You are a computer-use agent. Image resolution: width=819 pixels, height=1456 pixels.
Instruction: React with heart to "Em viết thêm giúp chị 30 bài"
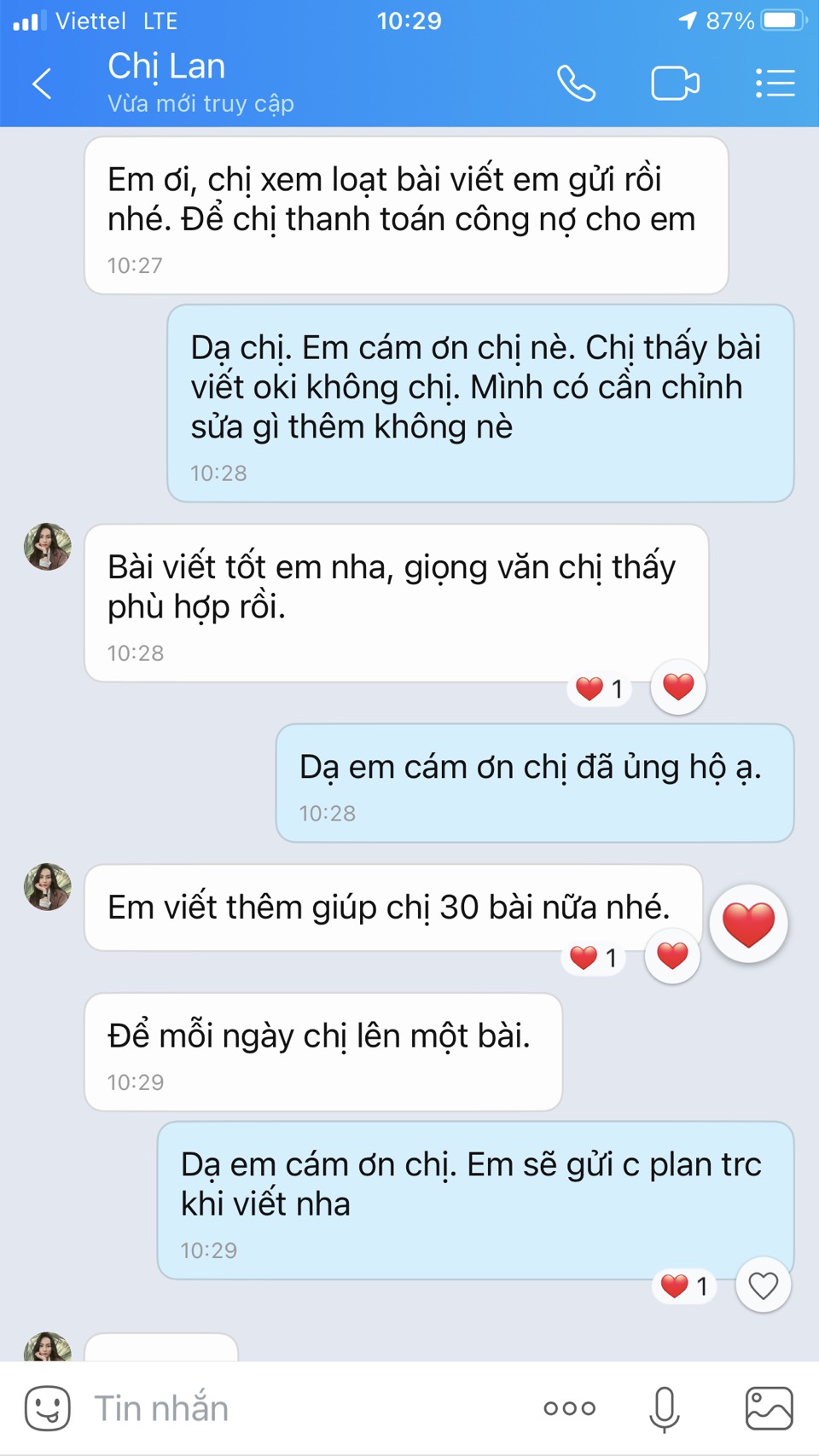(x=672, y=956)
